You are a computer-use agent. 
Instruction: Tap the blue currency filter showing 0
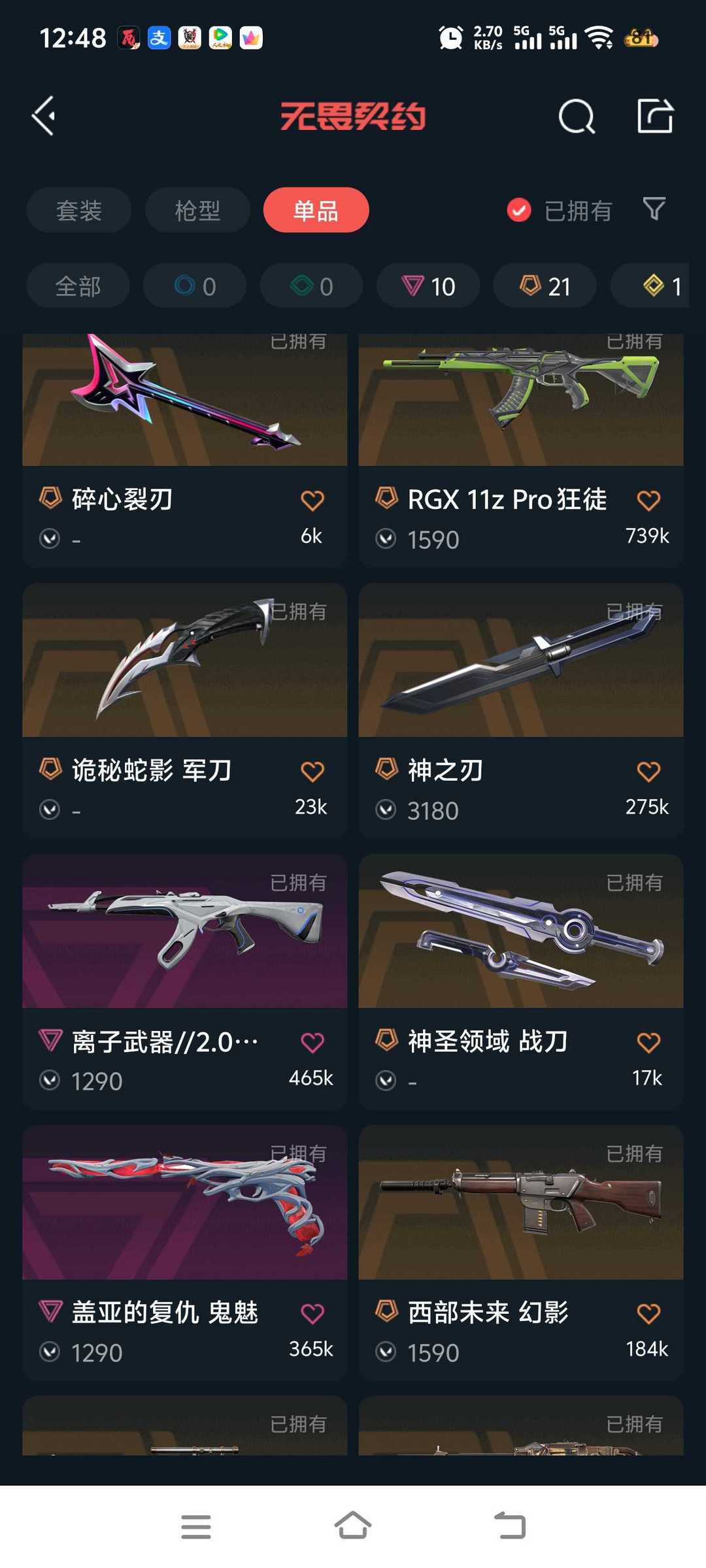coord(194,286)
